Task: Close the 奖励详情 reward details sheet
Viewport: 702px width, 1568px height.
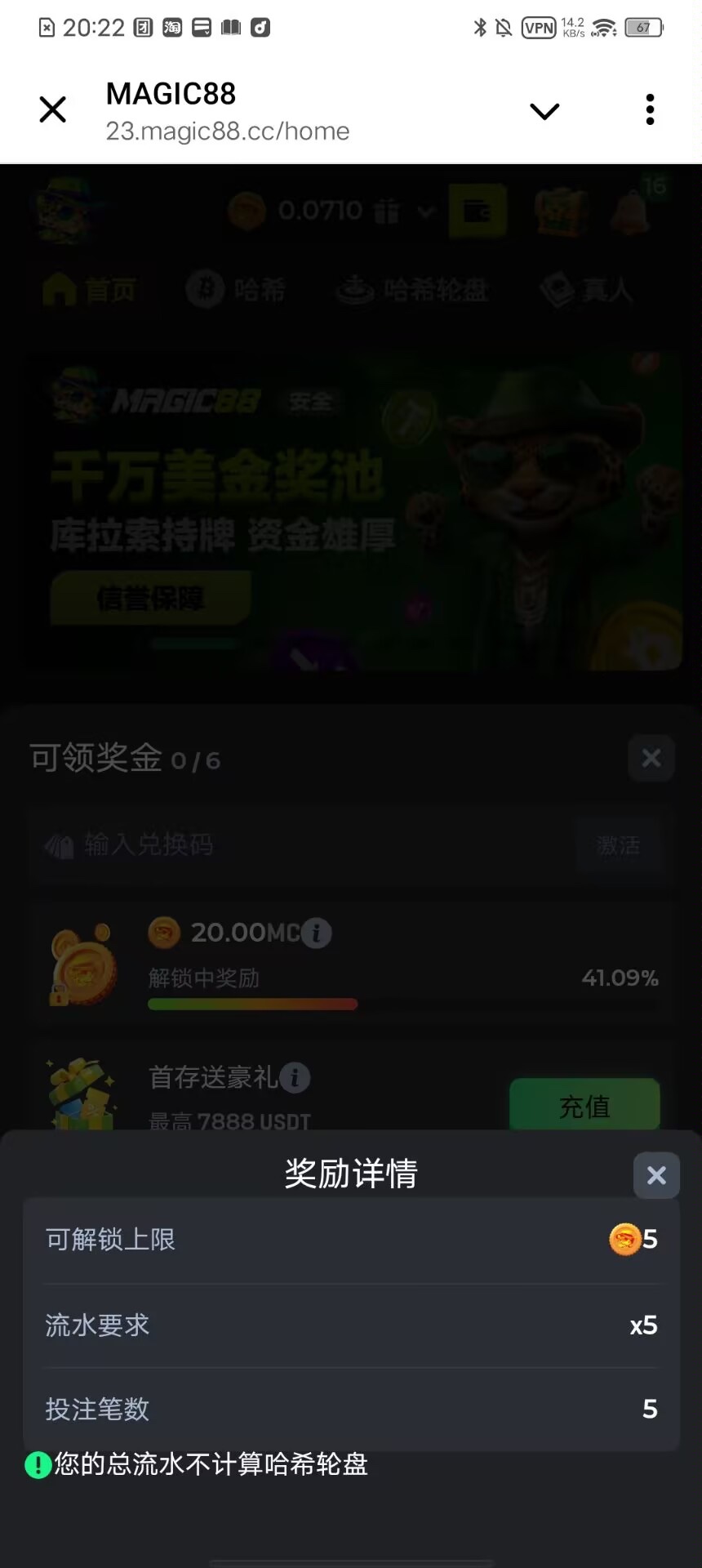Action: pyautogui.click(x=656, y=1175)
